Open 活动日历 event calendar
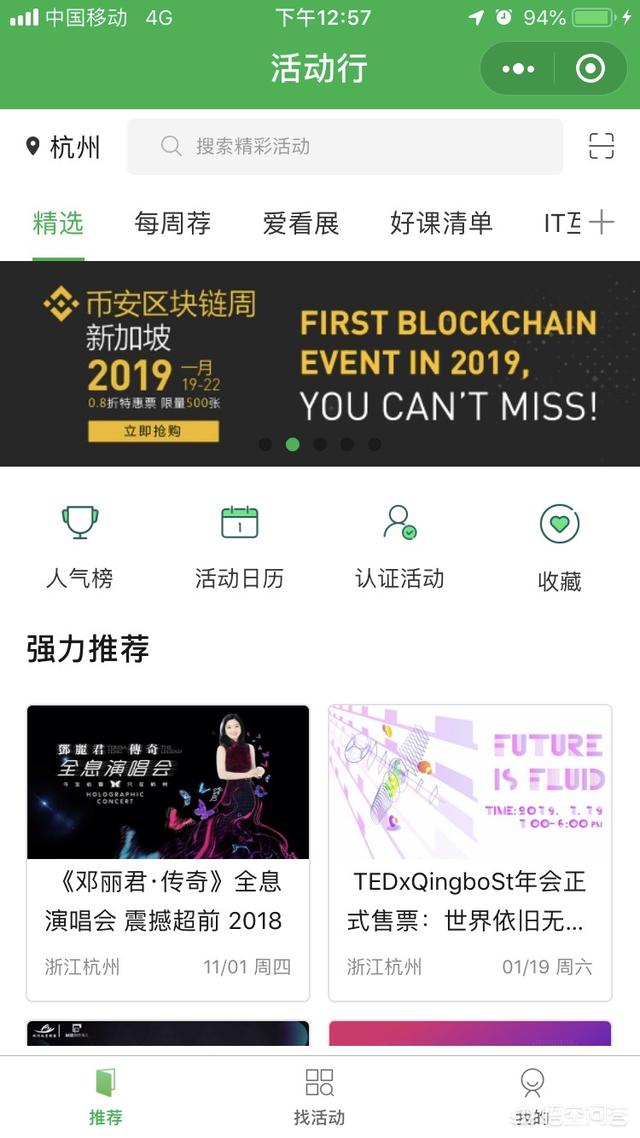Screen dimensions: 640x1138 click(x=240, y=547)
